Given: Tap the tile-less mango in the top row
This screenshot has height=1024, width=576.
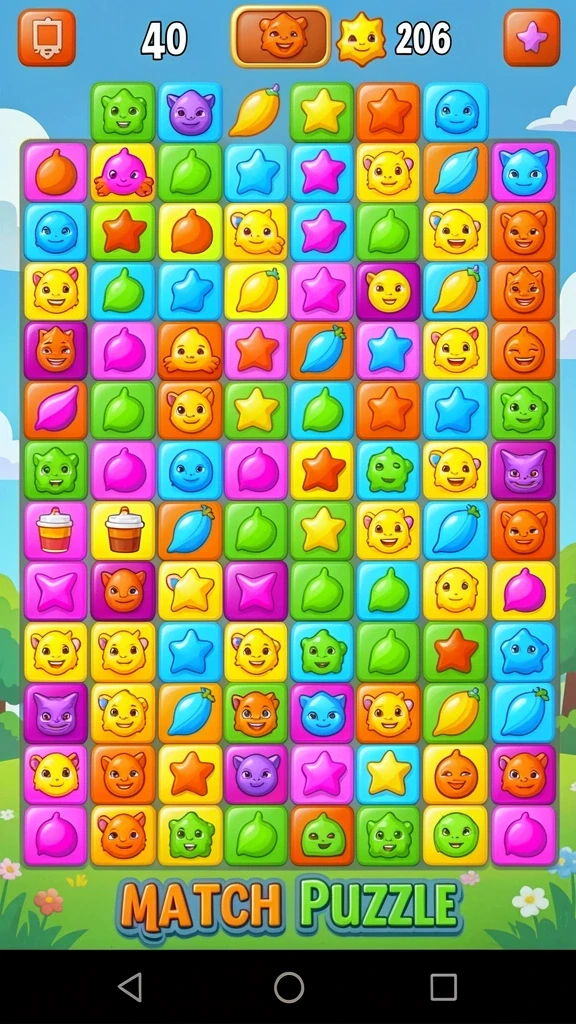Looking at the screenshot, I should coord(255,111).
